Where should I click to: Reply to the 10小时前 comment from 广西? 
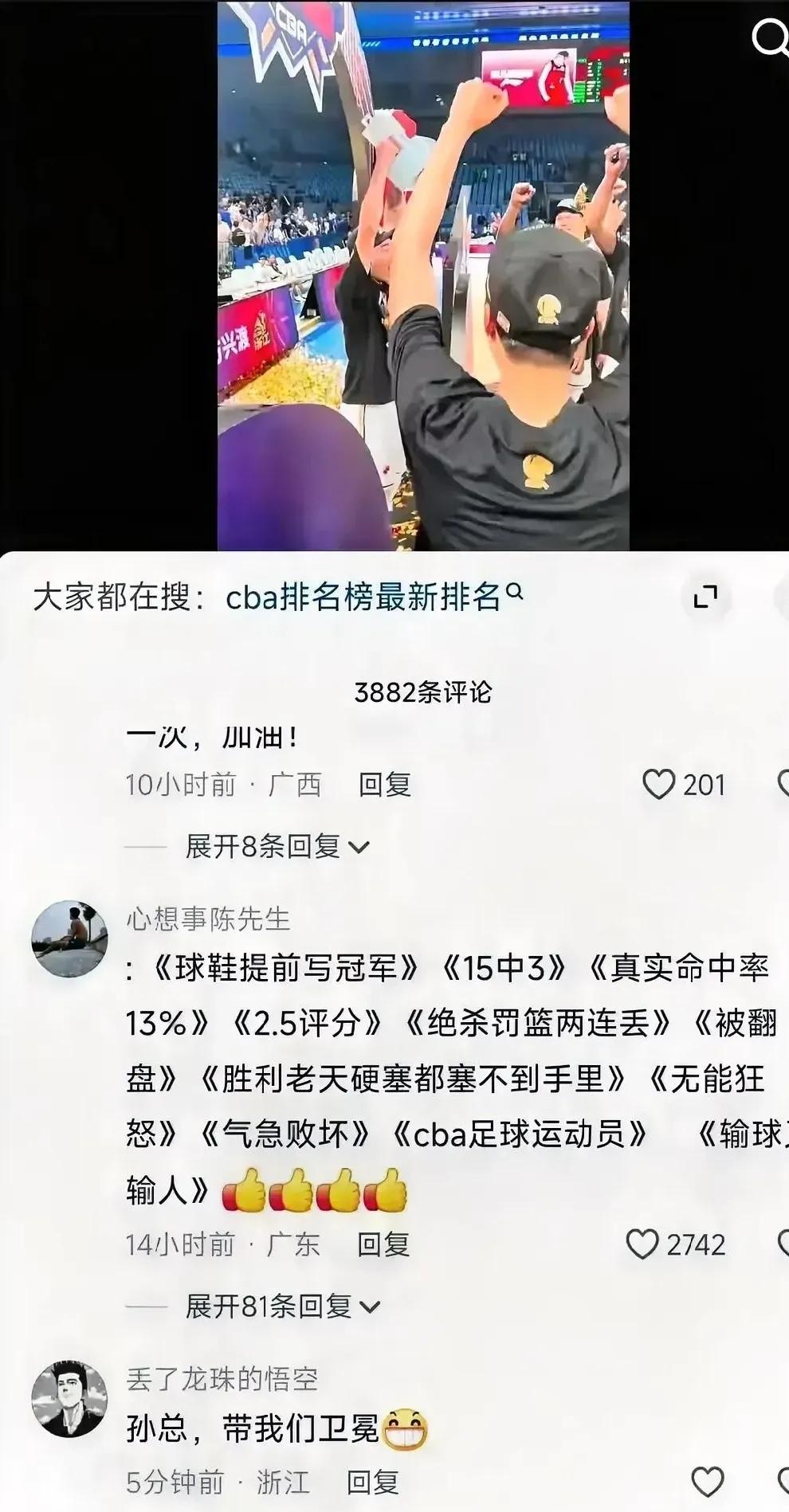click(x=384, y=785)
